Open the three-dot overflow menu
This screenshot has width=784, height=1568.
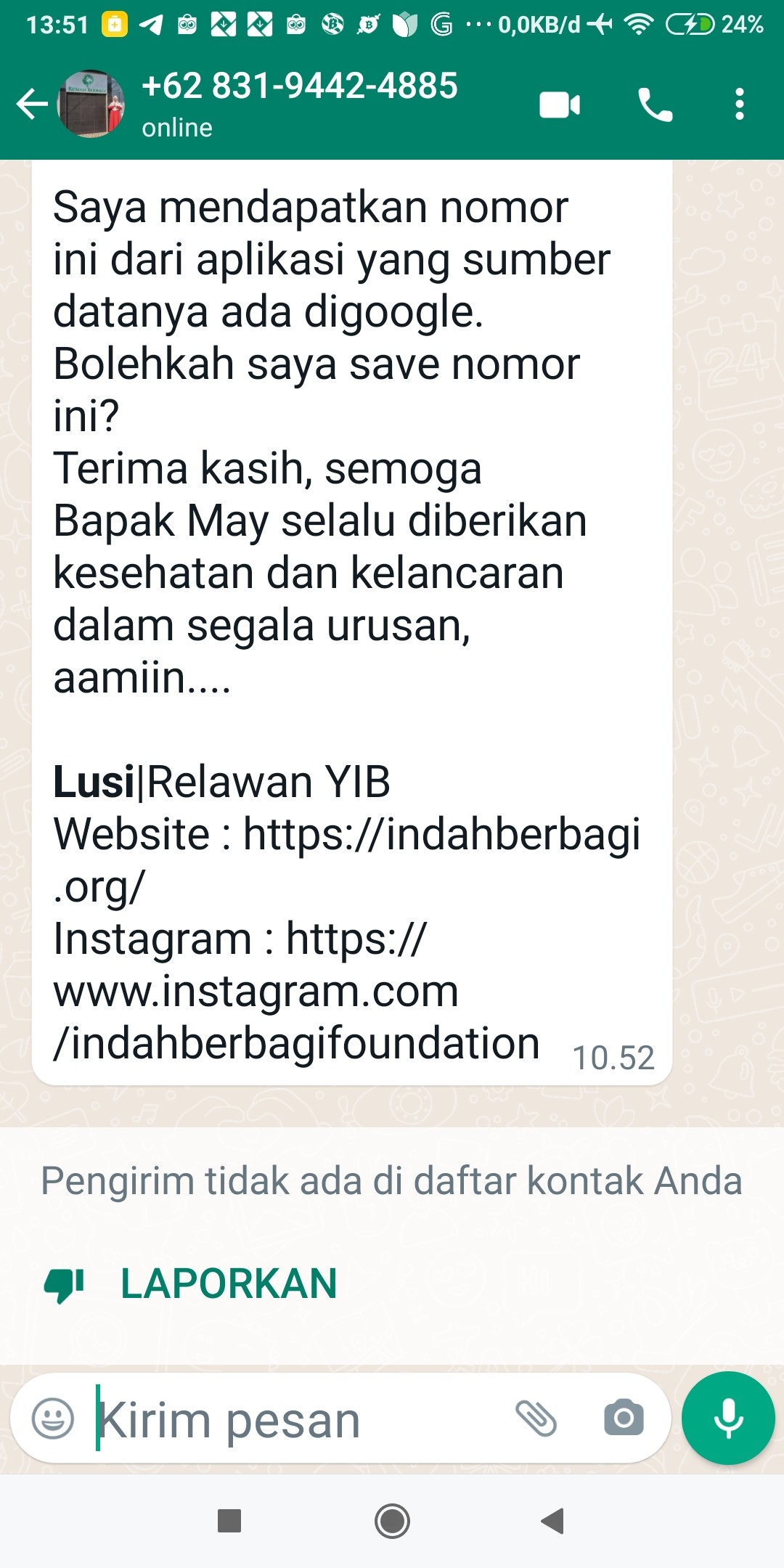coord(739,105)
